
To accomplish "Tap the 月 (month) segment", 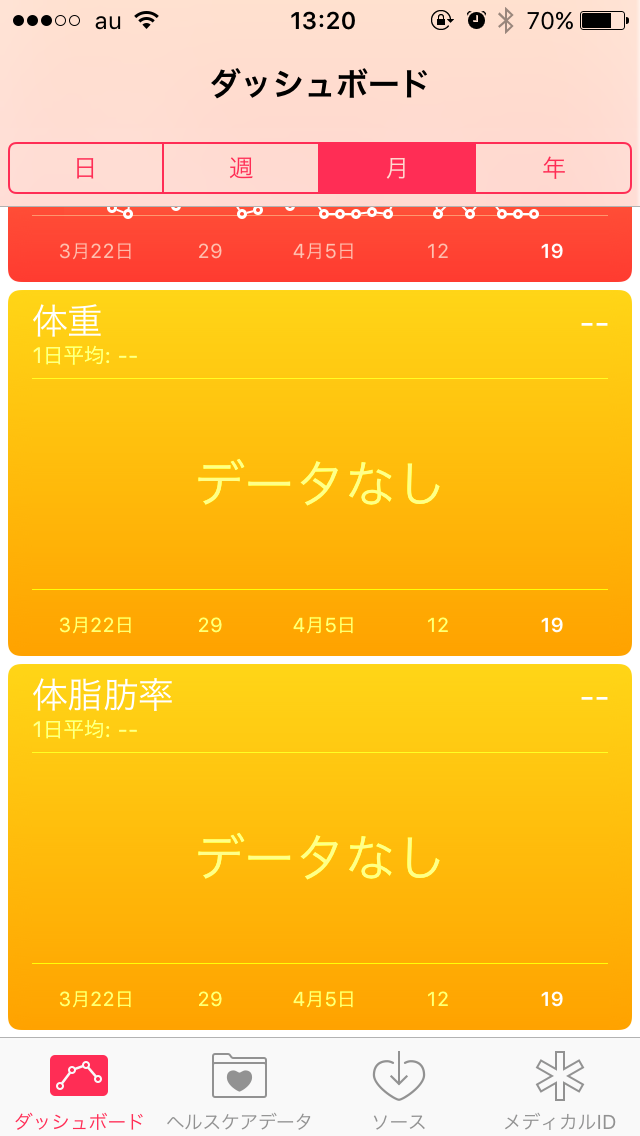I will (x=397, y=168).
